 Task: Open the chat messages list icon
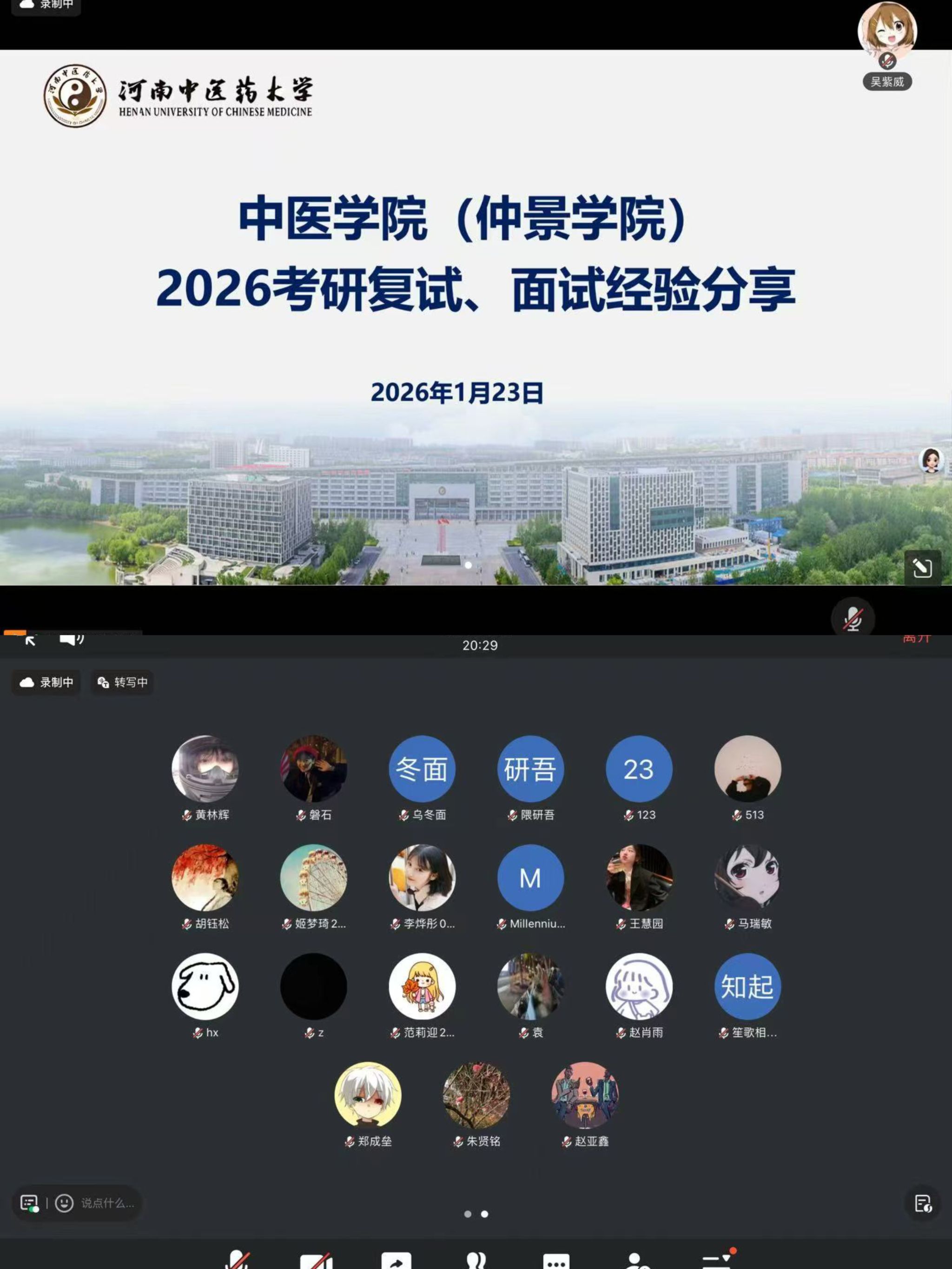(29, 1203)
